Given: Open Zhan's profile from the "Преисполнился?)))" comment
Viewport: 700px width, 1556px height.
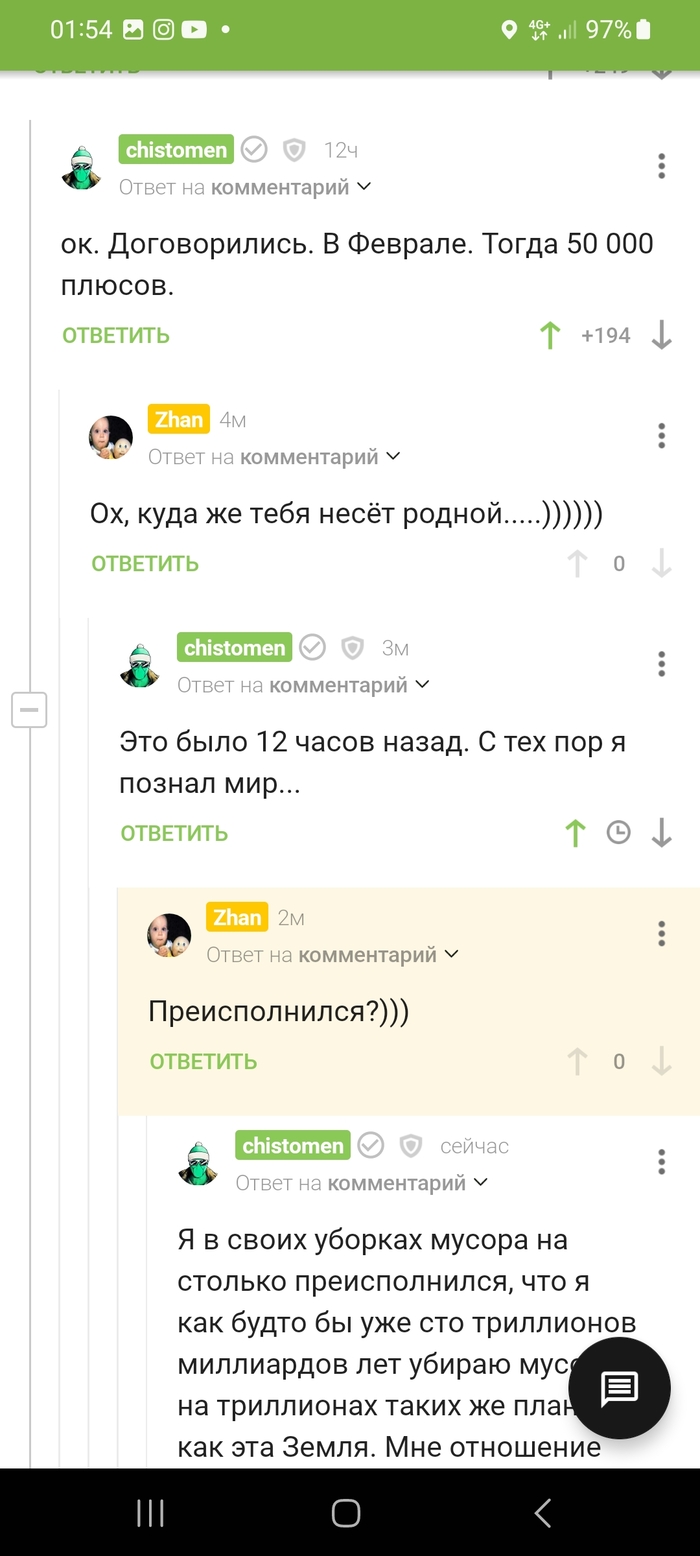Looking at the screenshot, I should pyautogui.click(x=237, y=917).
